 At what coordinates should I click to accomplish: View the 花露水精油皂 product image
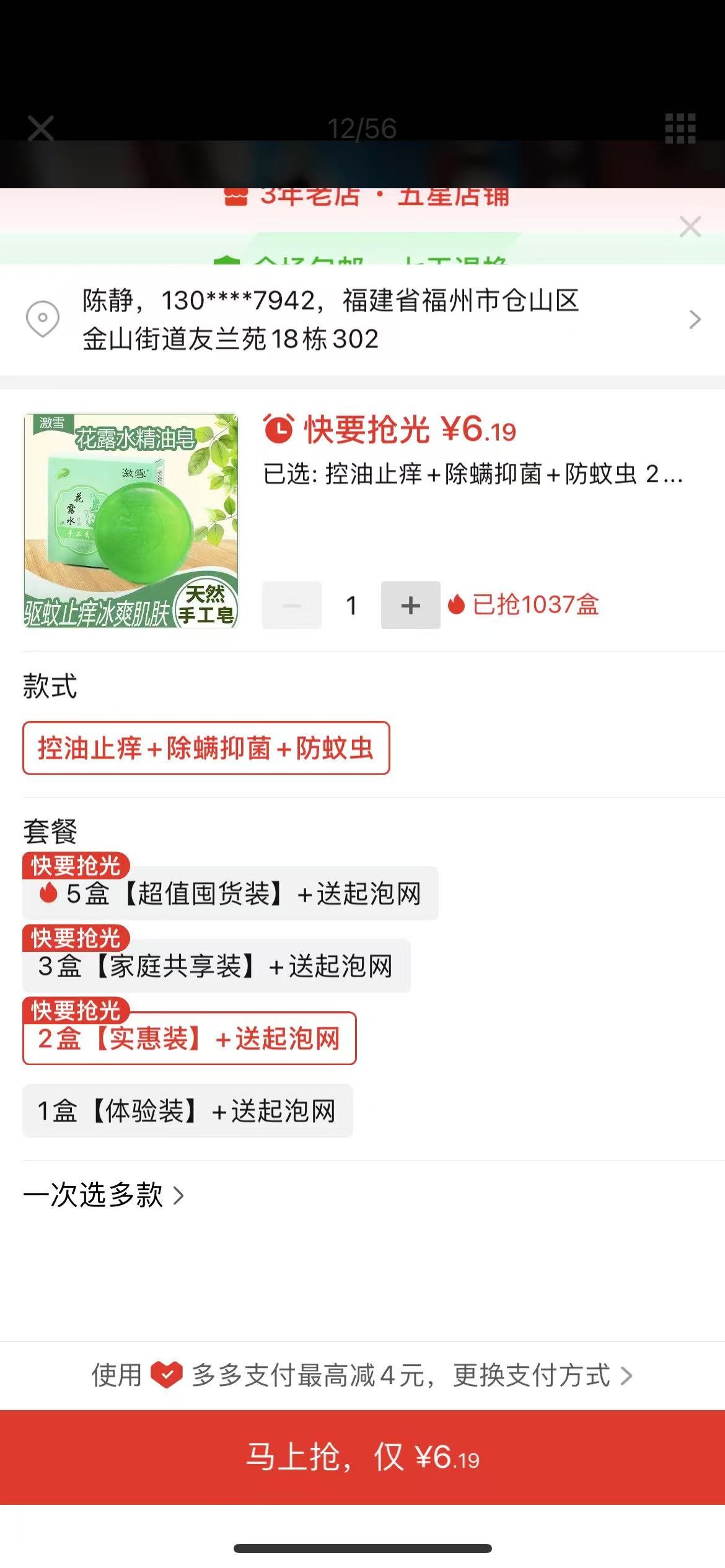[x=131, y=521]
